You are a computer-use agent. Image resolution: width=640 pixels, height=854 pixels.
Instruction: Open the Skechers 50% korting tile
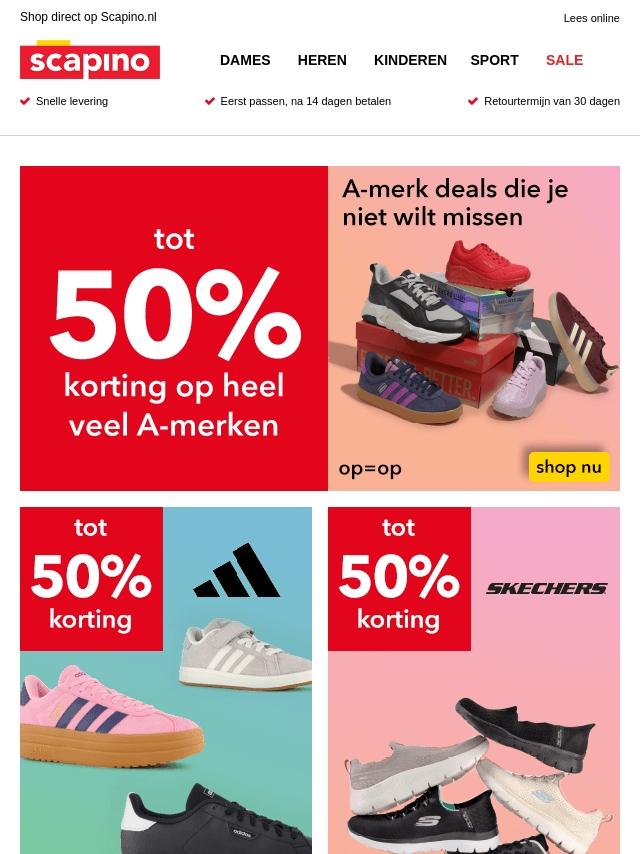click(474, 680)
